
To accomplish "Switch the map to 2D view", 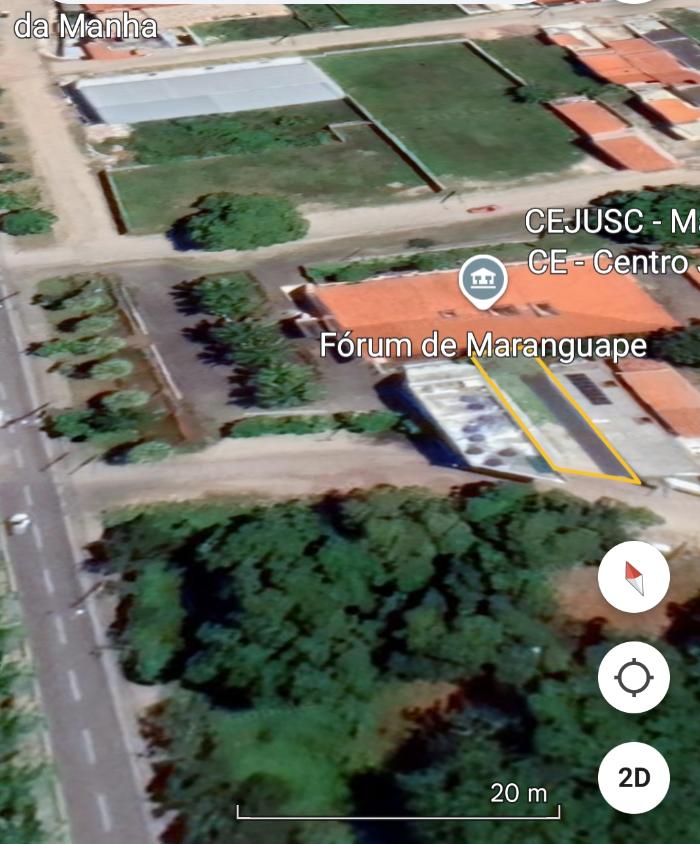I will coord(634,778).
